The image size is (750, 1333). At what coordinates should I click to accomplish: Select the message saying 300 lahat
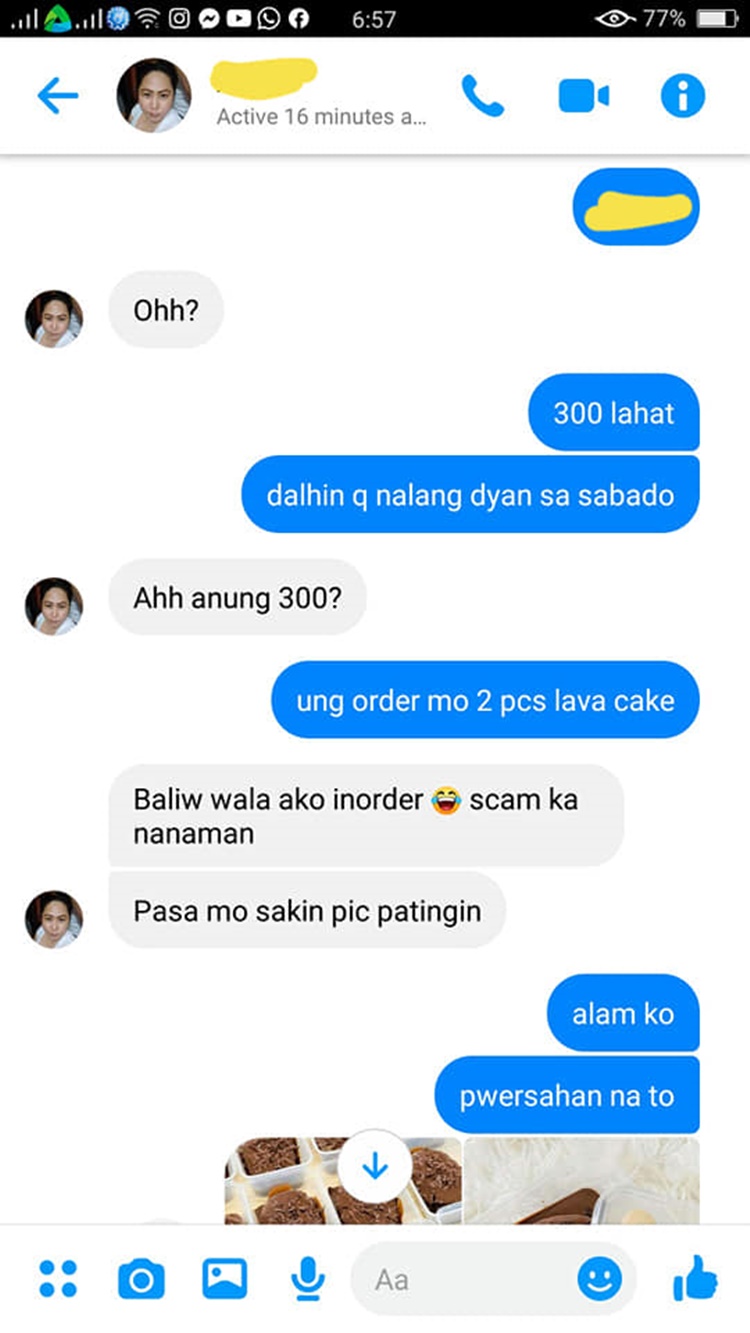(613, 413)
